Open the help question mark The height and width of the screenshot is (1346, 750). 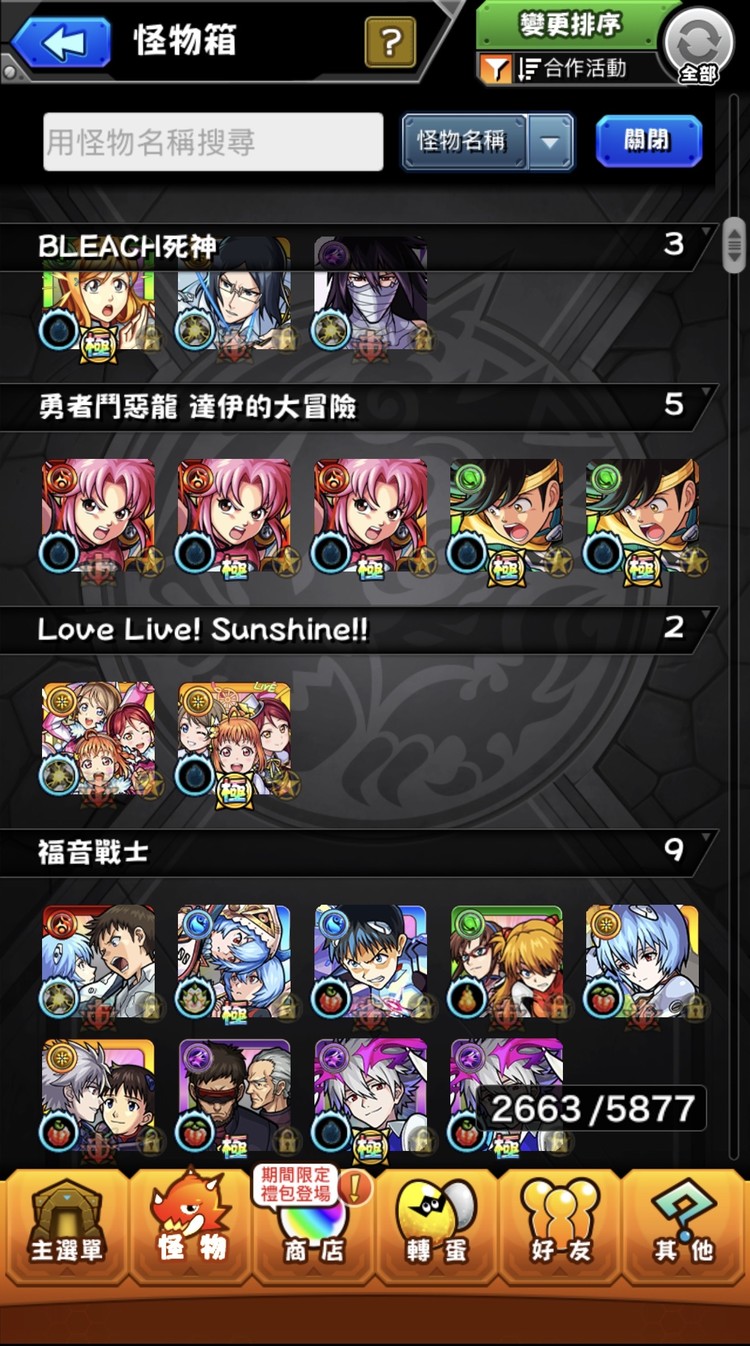(390, 42)
